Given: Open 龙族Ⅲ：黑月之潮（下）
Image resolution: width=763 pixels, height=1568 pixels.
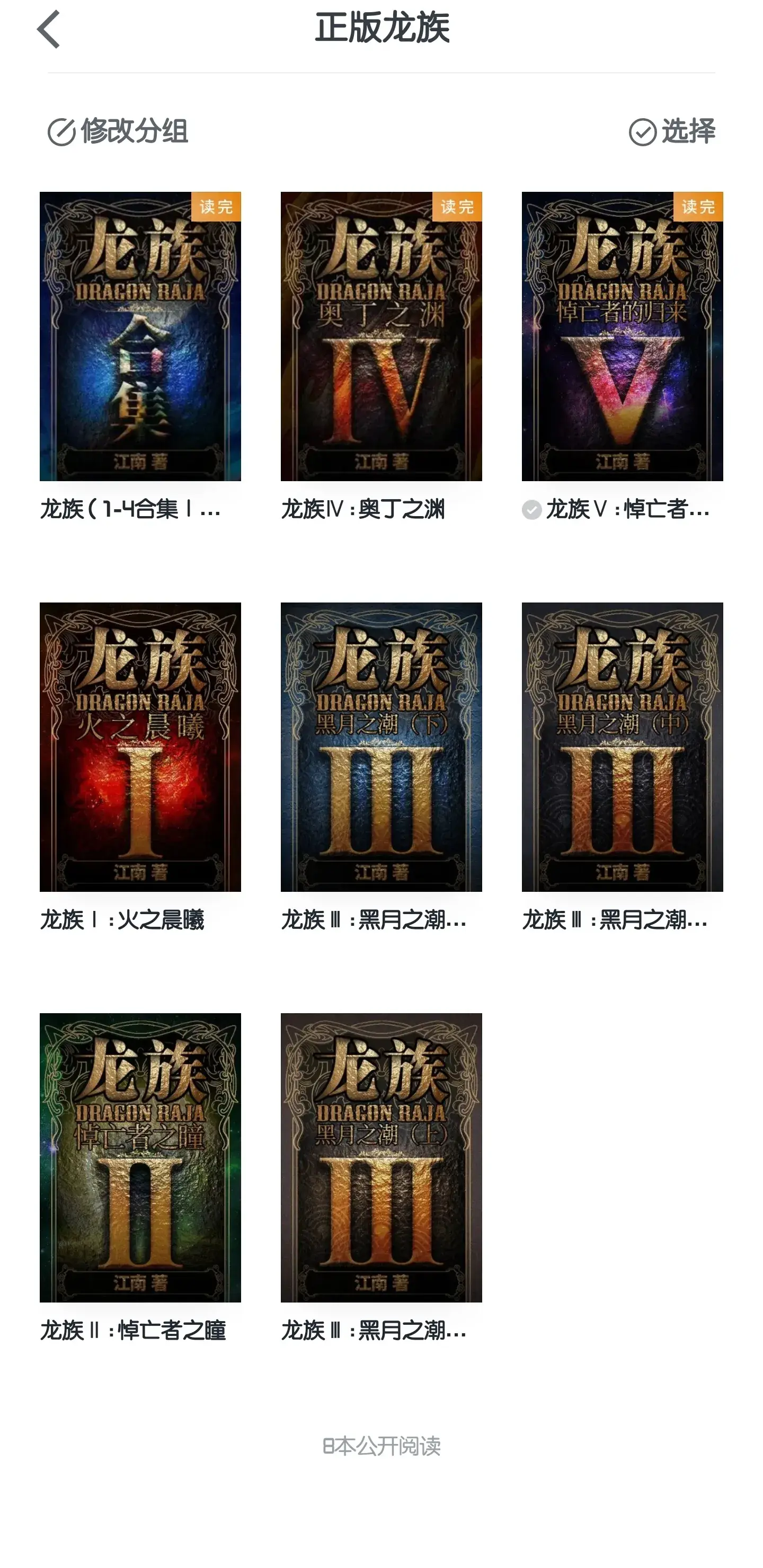Looking at the screenshot, I should click(x=381, y=747).
